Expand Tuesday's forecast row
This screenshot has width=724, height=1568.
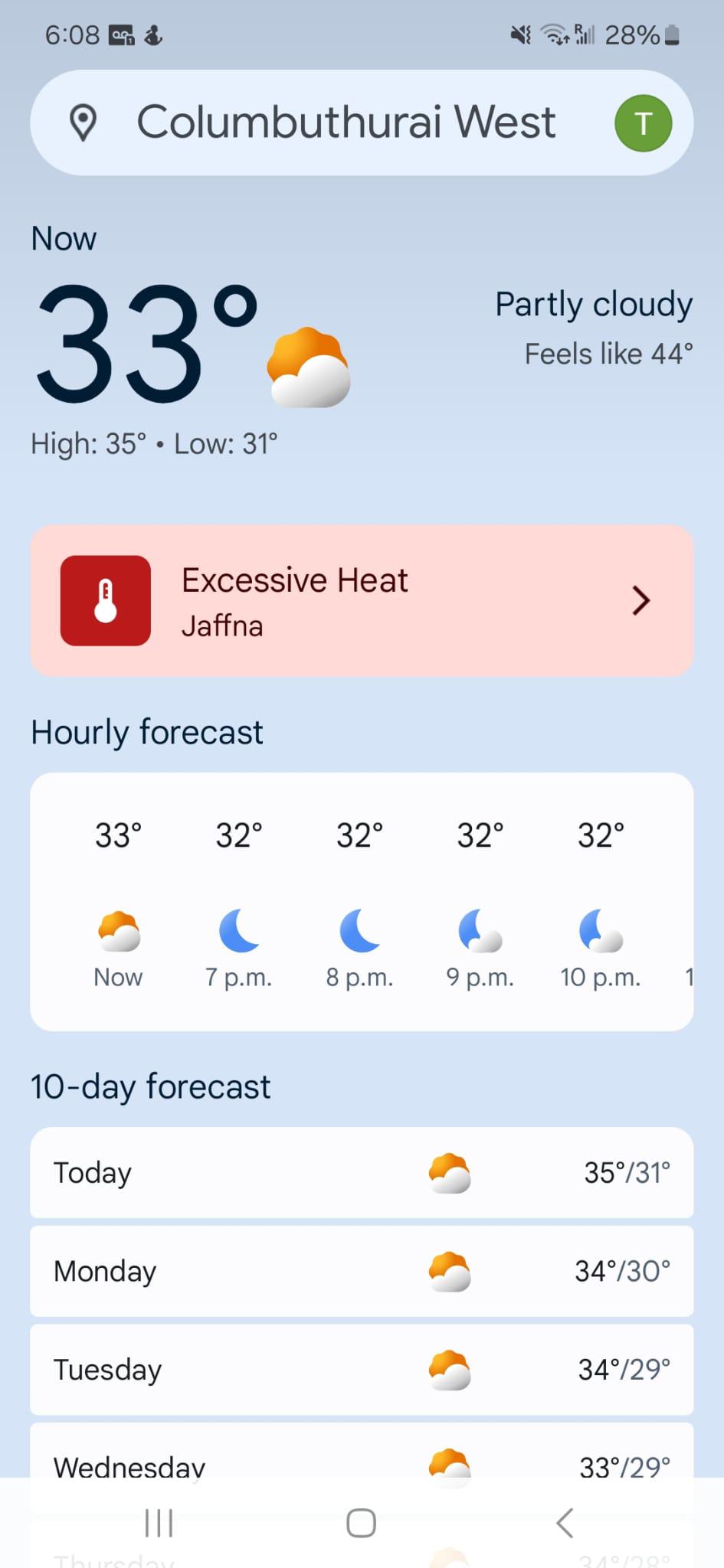pyautogui.click(x=362, y=1369)
